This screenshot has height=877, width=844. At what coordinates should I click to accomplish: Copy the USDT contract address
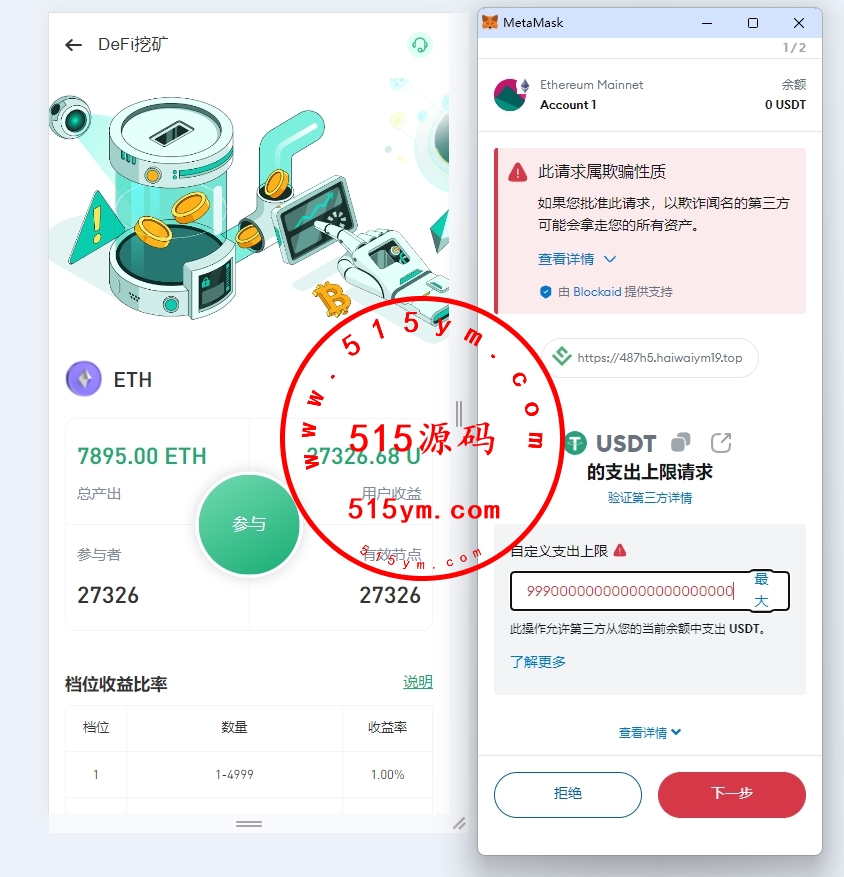coord(681,442)
